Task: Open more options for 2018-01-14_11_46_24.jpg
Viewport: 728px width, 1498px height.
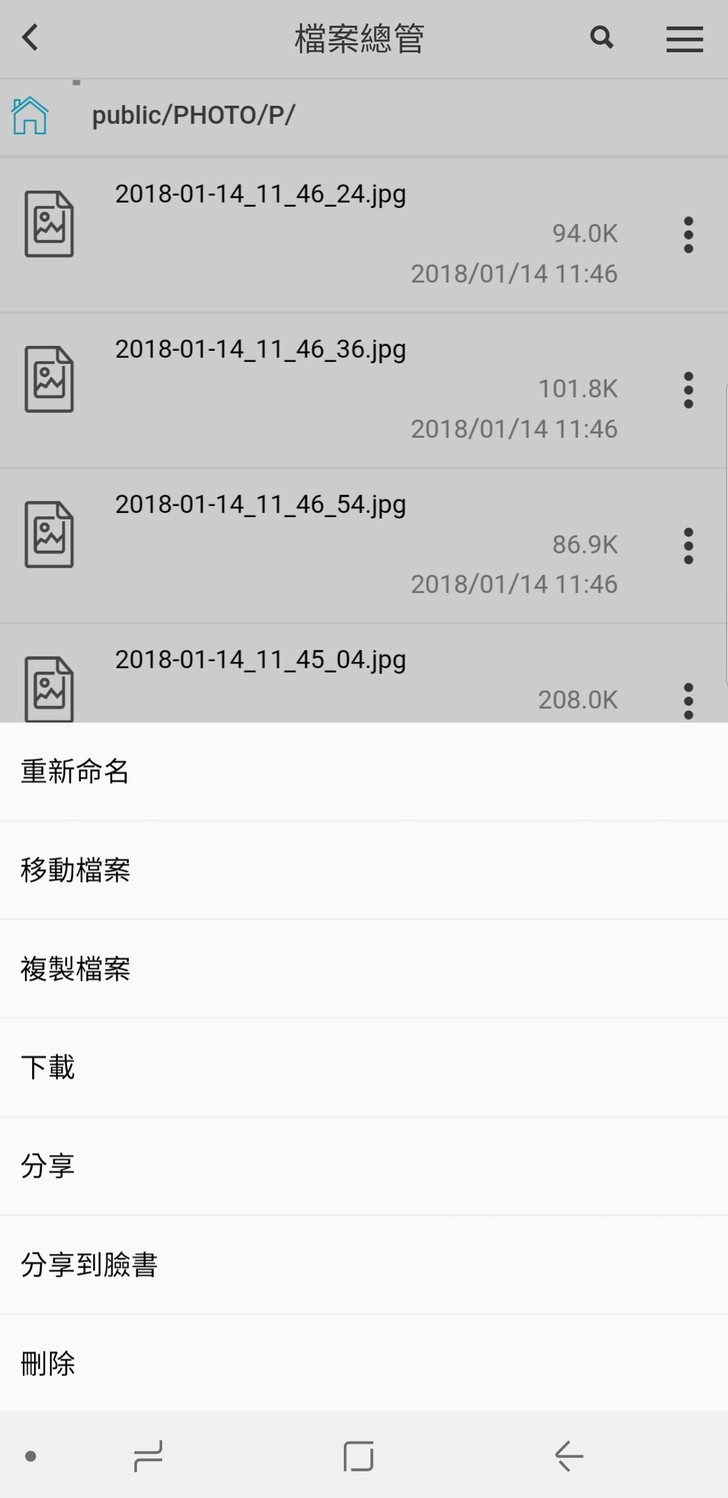Action: click(688, 235)
